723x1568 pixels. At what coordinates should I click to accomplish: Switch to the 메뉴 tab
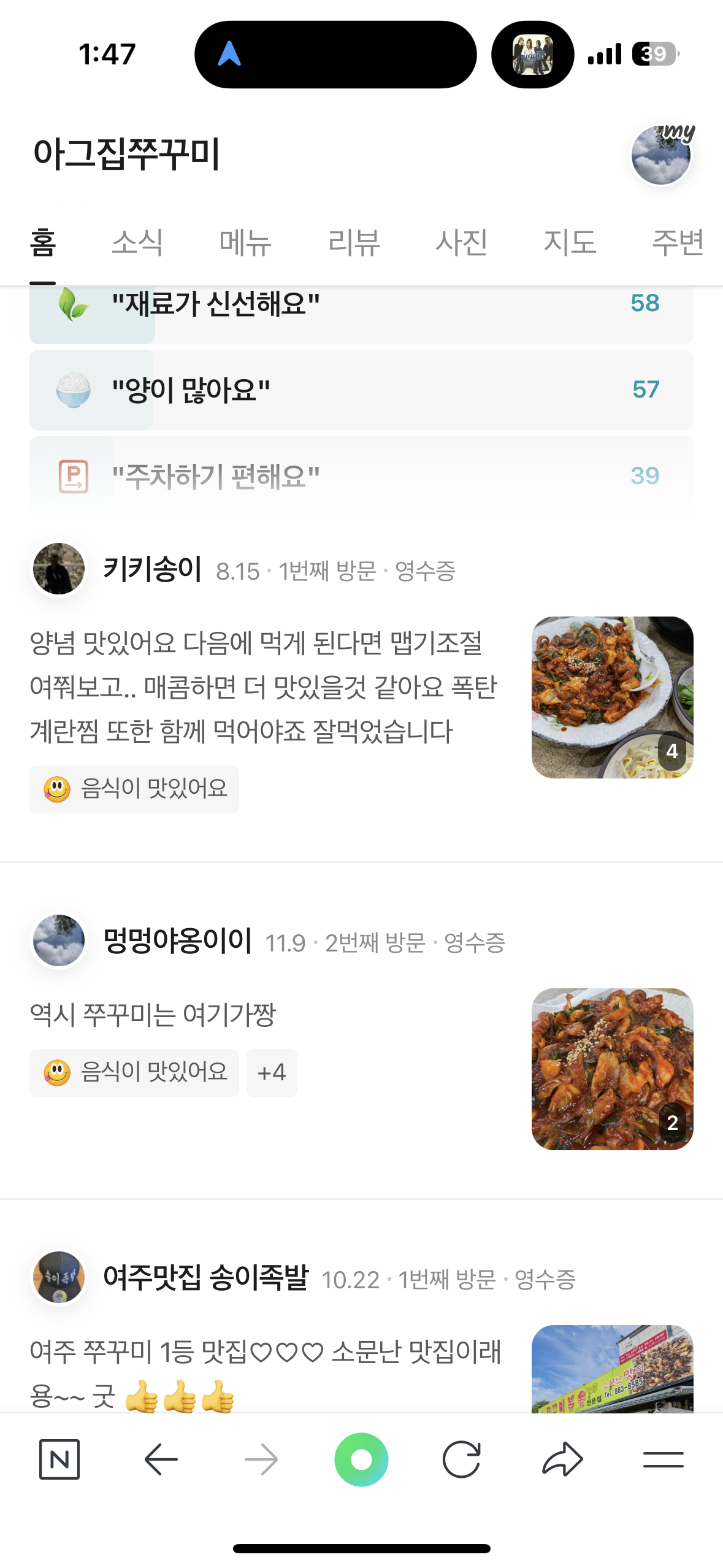(245, 242)
